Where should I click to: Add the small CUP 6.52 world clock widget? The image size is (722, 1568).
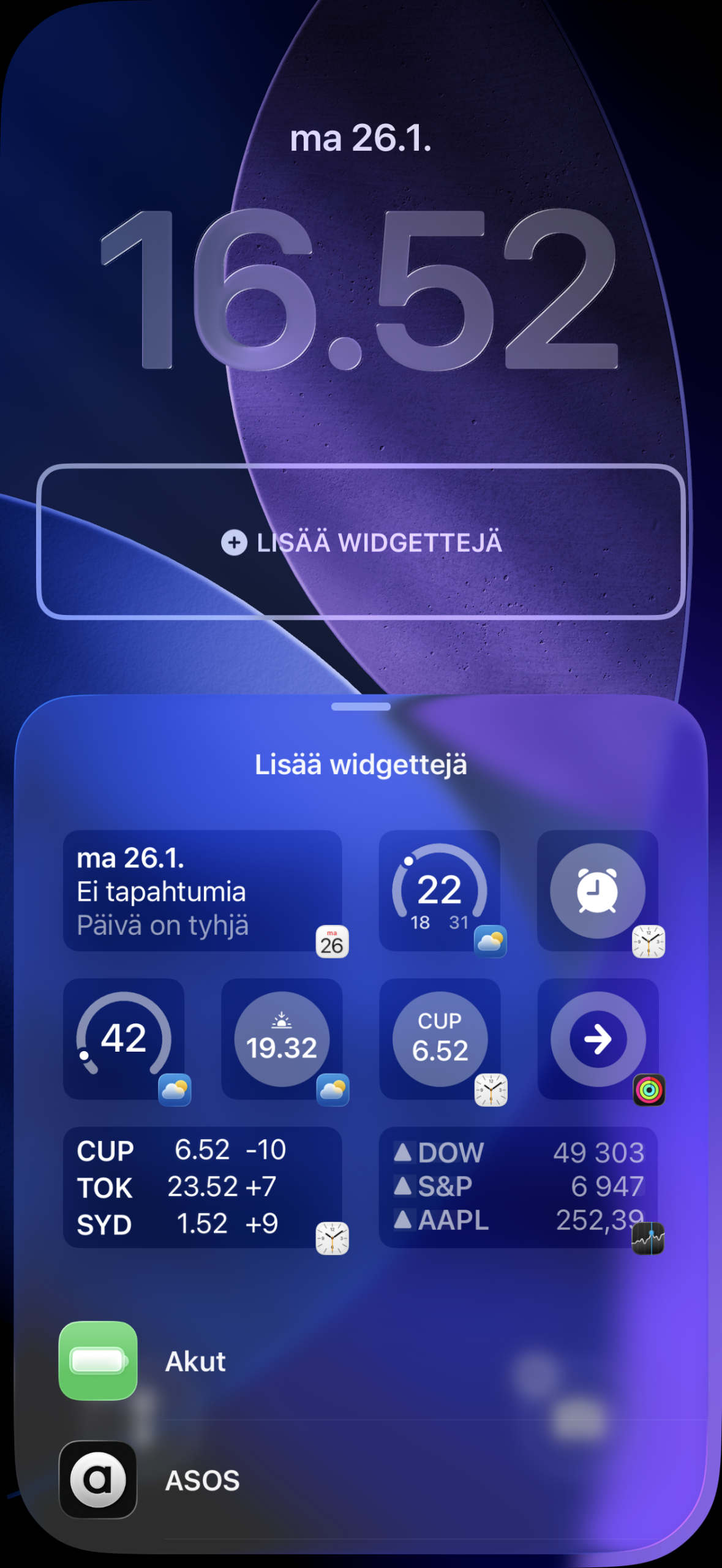(x=440, y=1039)
